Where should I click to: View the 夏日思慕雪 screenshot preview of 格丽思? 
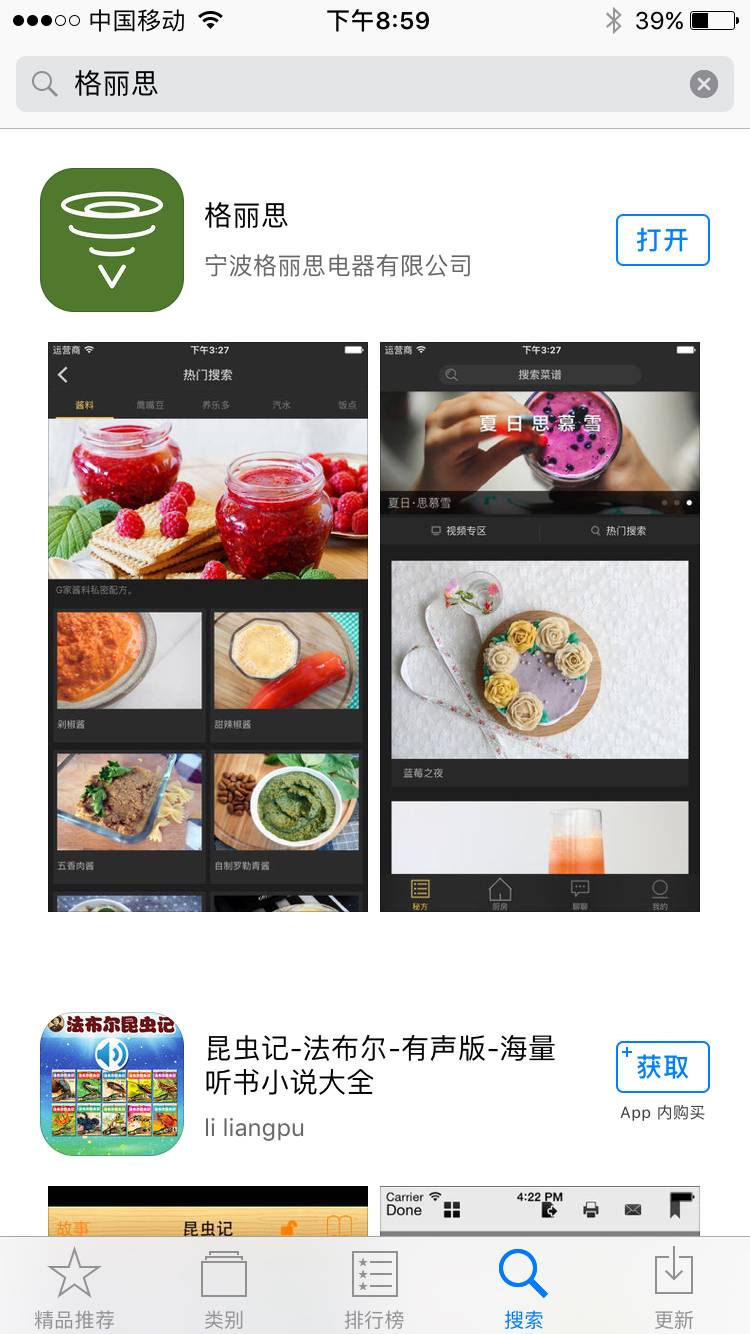point(540,627)
